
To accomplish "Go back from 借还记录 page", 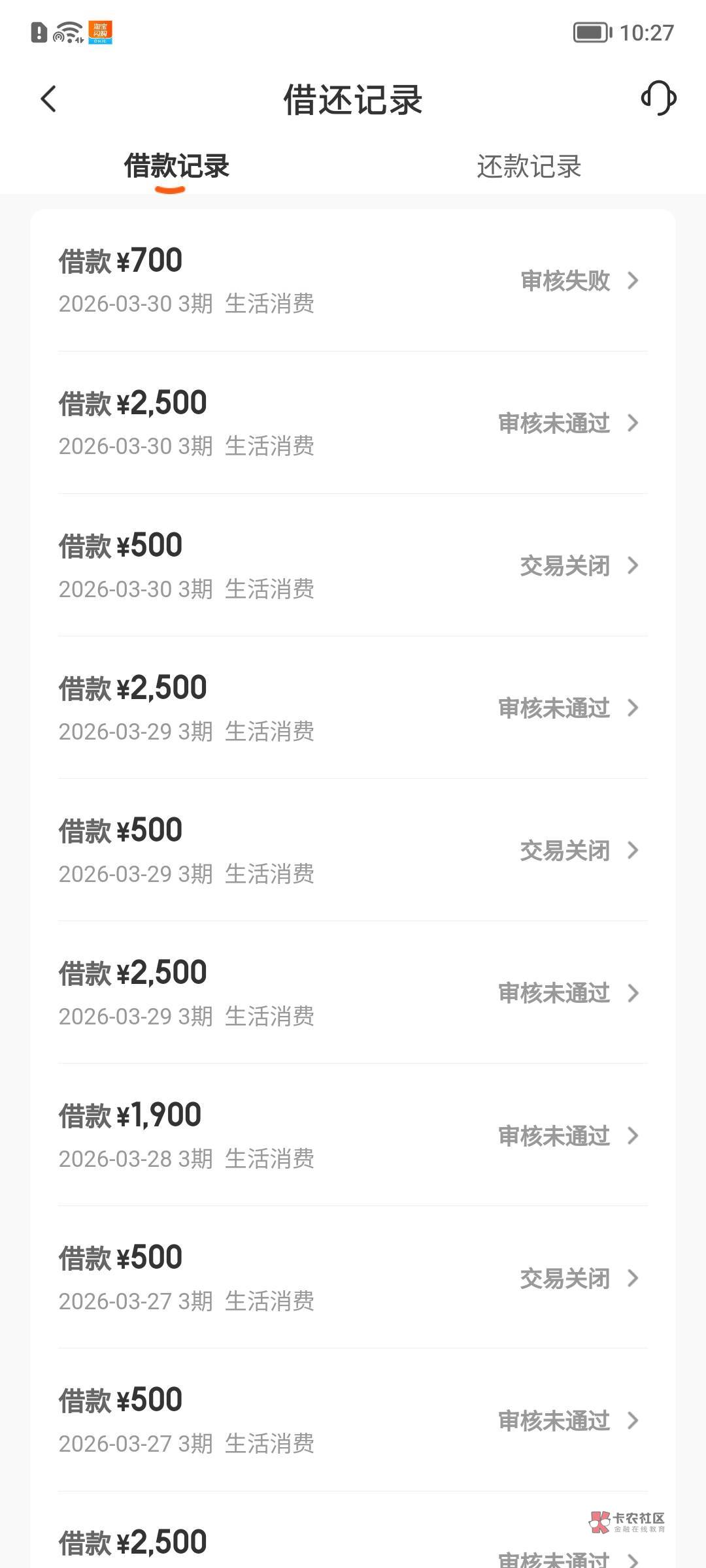I will [x=48, y=99].
